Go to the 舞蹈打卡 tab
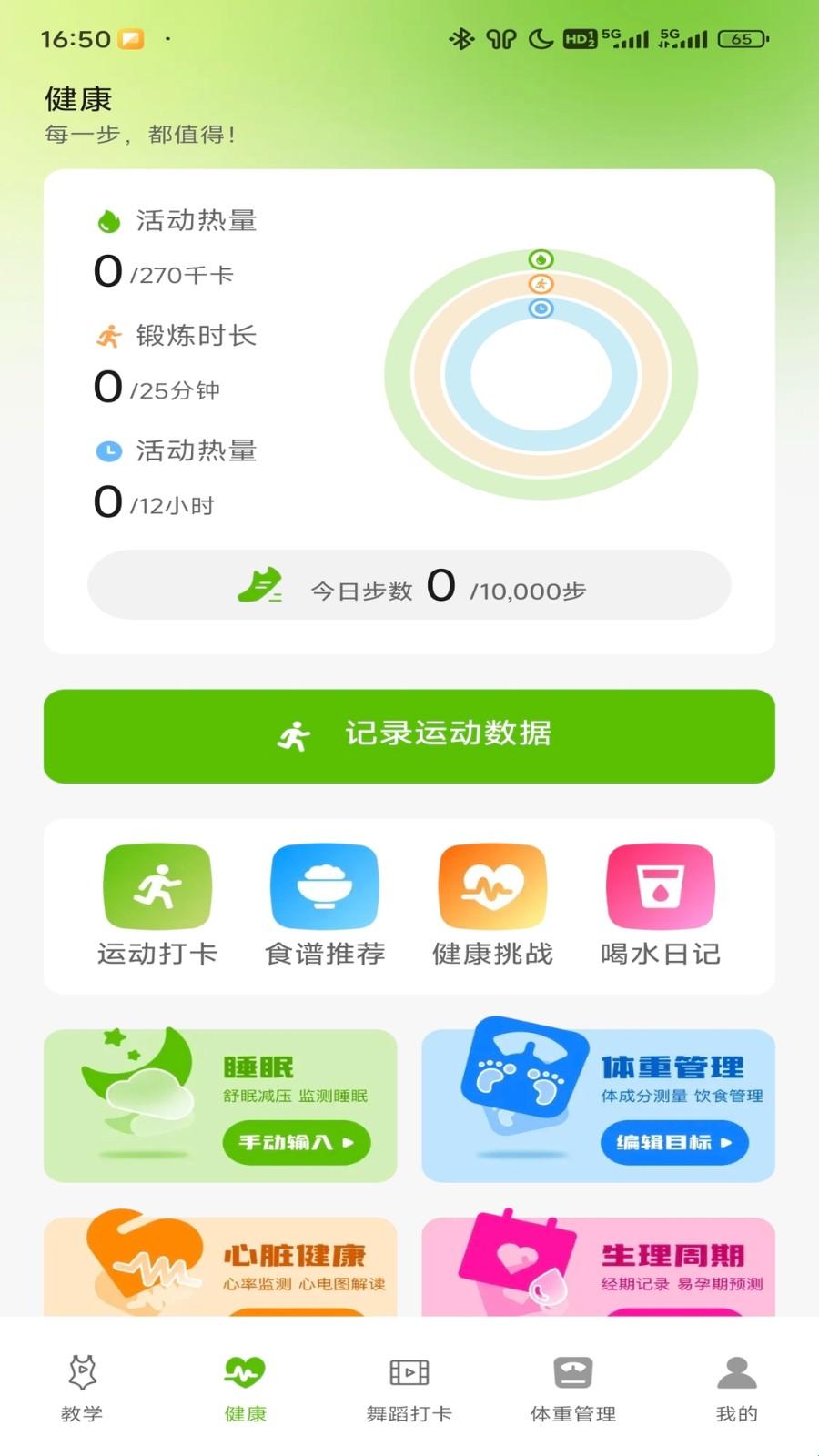The height and width of the screenshot is (1456, 819). pyautogui.click(x=409, y=1387)
